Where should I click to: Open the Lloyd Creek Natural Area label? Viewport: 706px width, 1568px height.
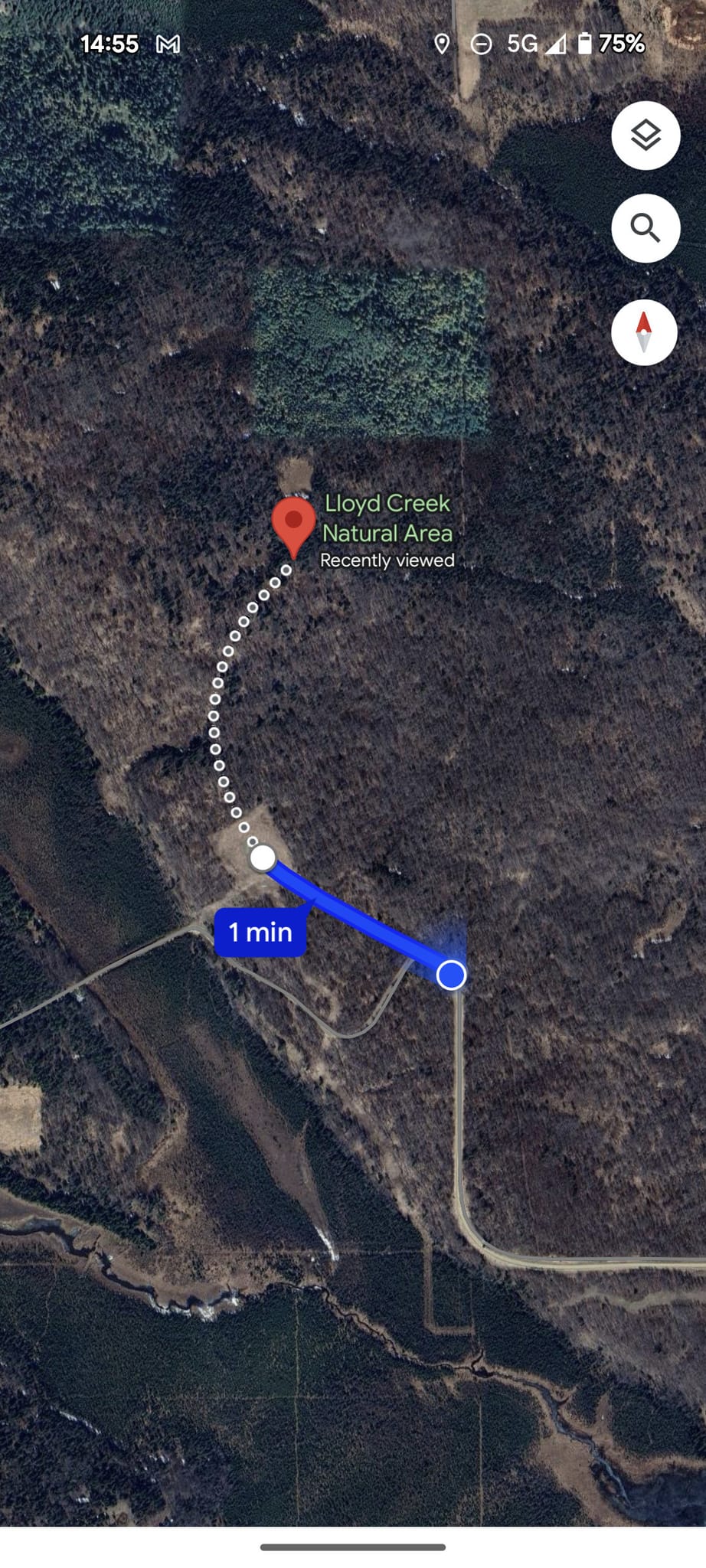click(387, 518)
